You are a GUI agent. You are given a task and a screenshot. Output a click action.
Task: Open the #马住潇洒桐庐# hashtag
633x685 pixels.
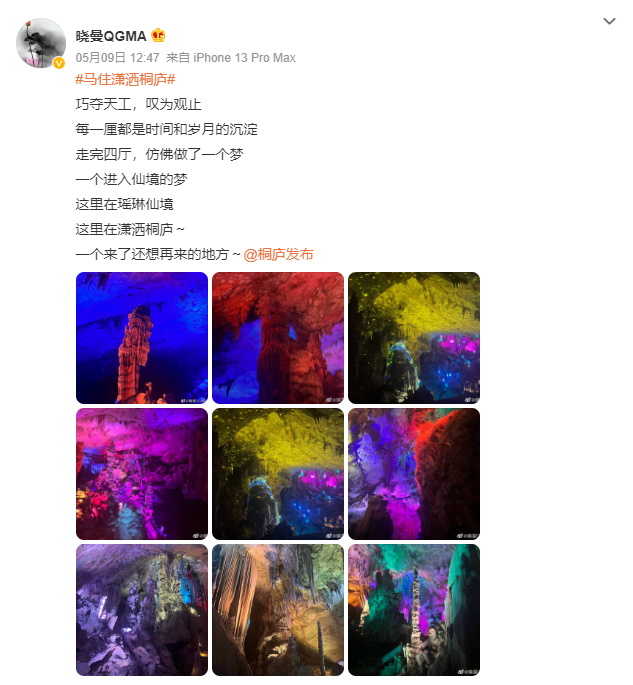126,79
